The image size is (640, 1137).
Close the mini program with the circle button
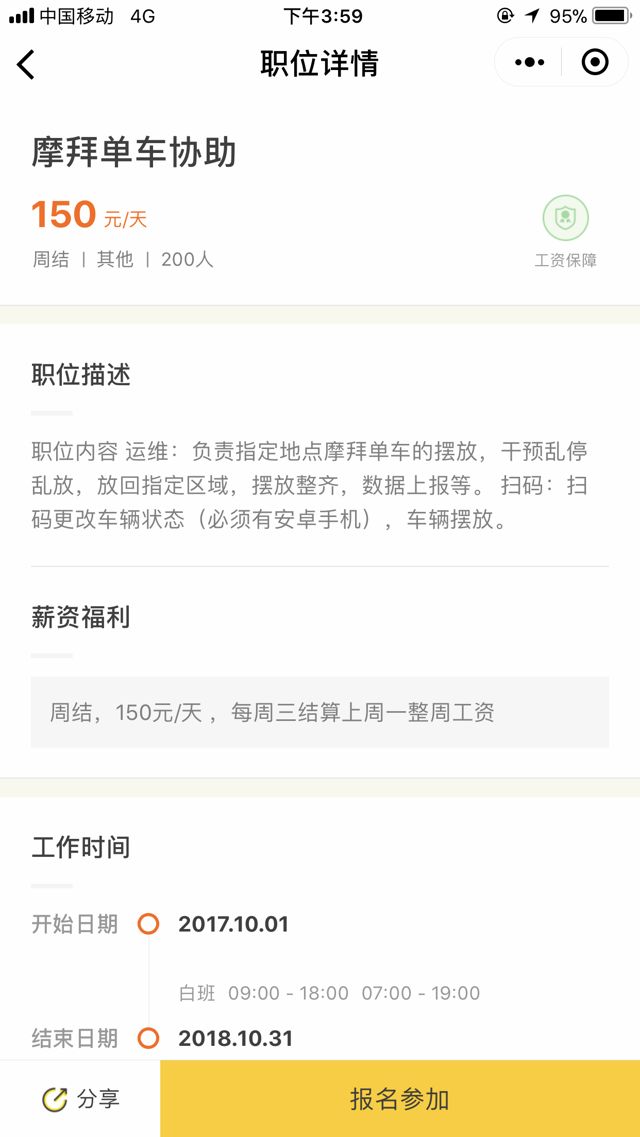[595, 63]
